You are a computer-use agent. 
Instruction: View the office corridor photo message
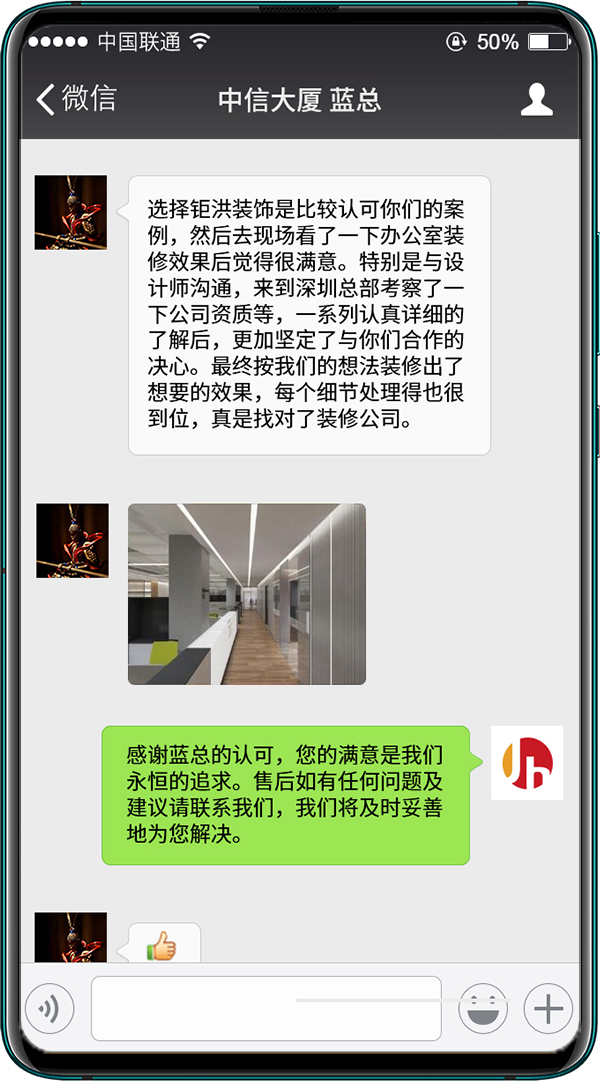pos(247,594)
